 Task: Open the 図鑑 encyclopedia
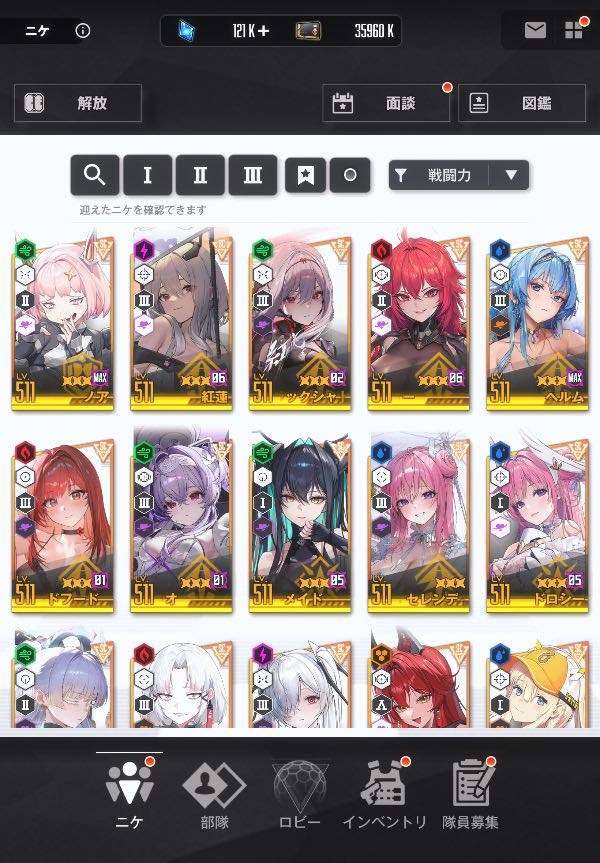point(522,103)
